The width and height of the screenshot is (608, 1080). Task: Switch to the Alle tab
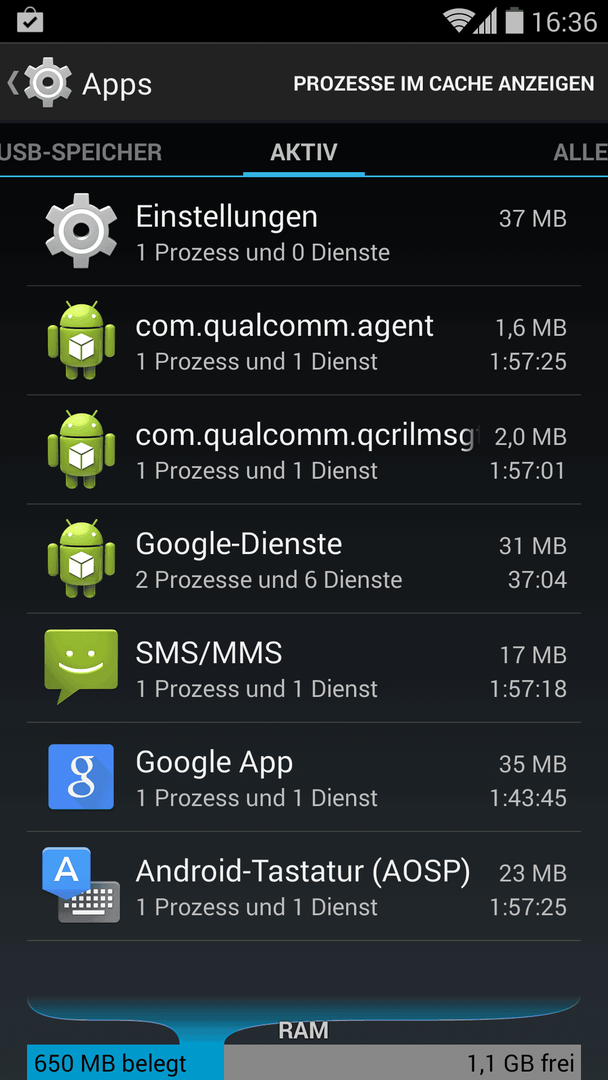580,152
